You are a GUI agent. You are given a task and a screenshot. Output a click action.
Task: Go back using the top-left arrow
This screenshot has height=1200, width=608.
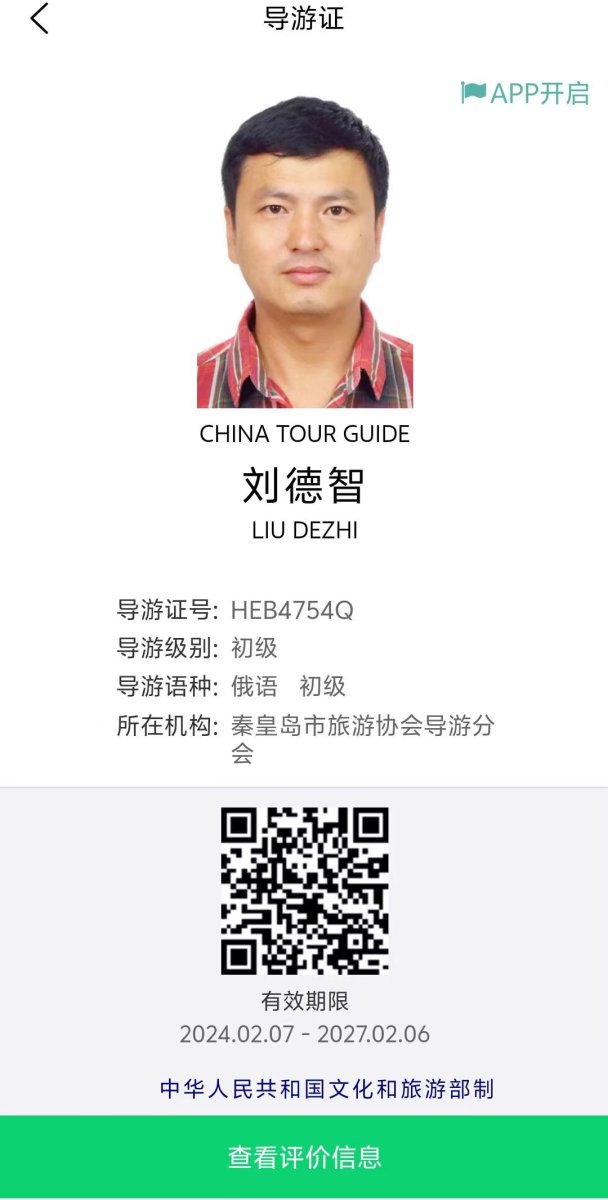[39, 19]
